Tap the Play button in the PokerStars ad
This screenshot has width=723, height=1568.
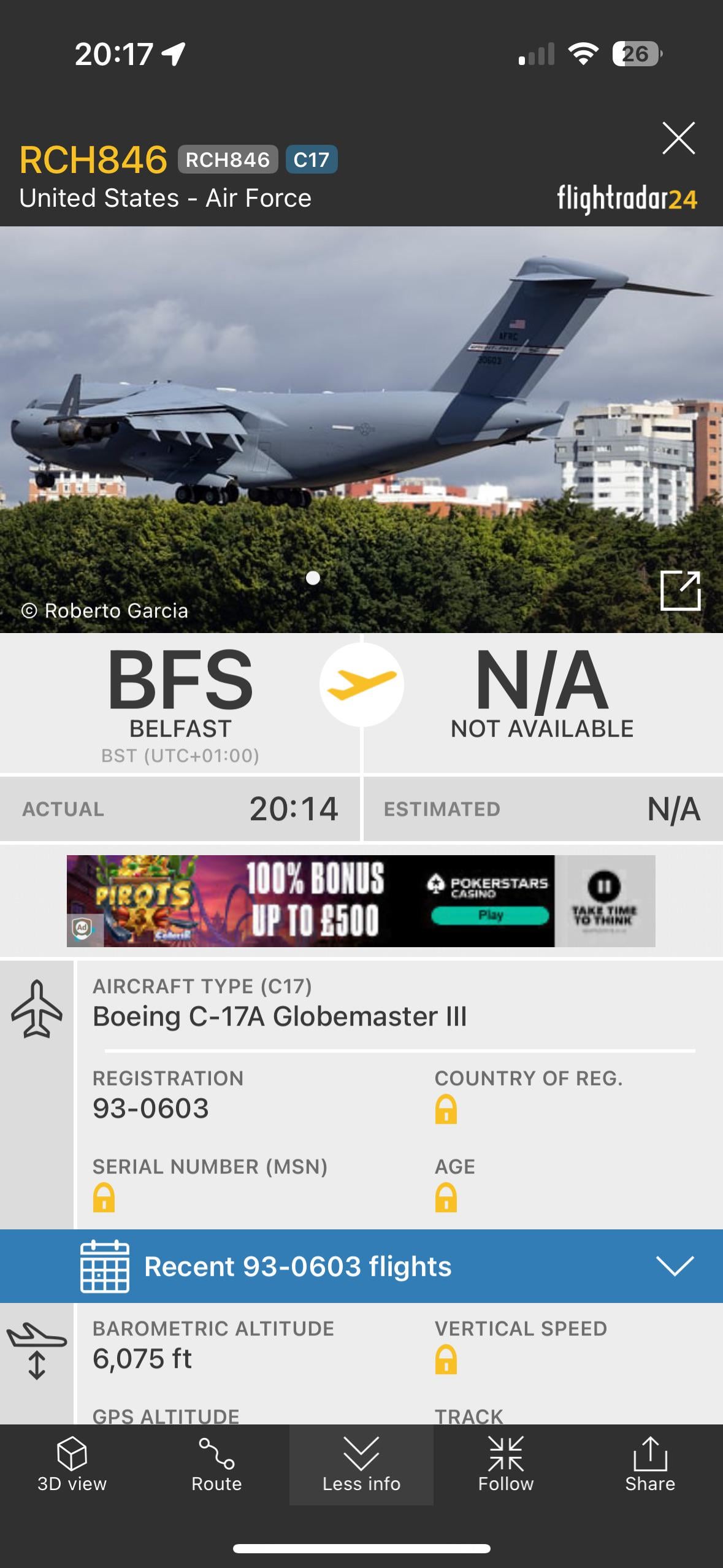(x=490, y=915)
